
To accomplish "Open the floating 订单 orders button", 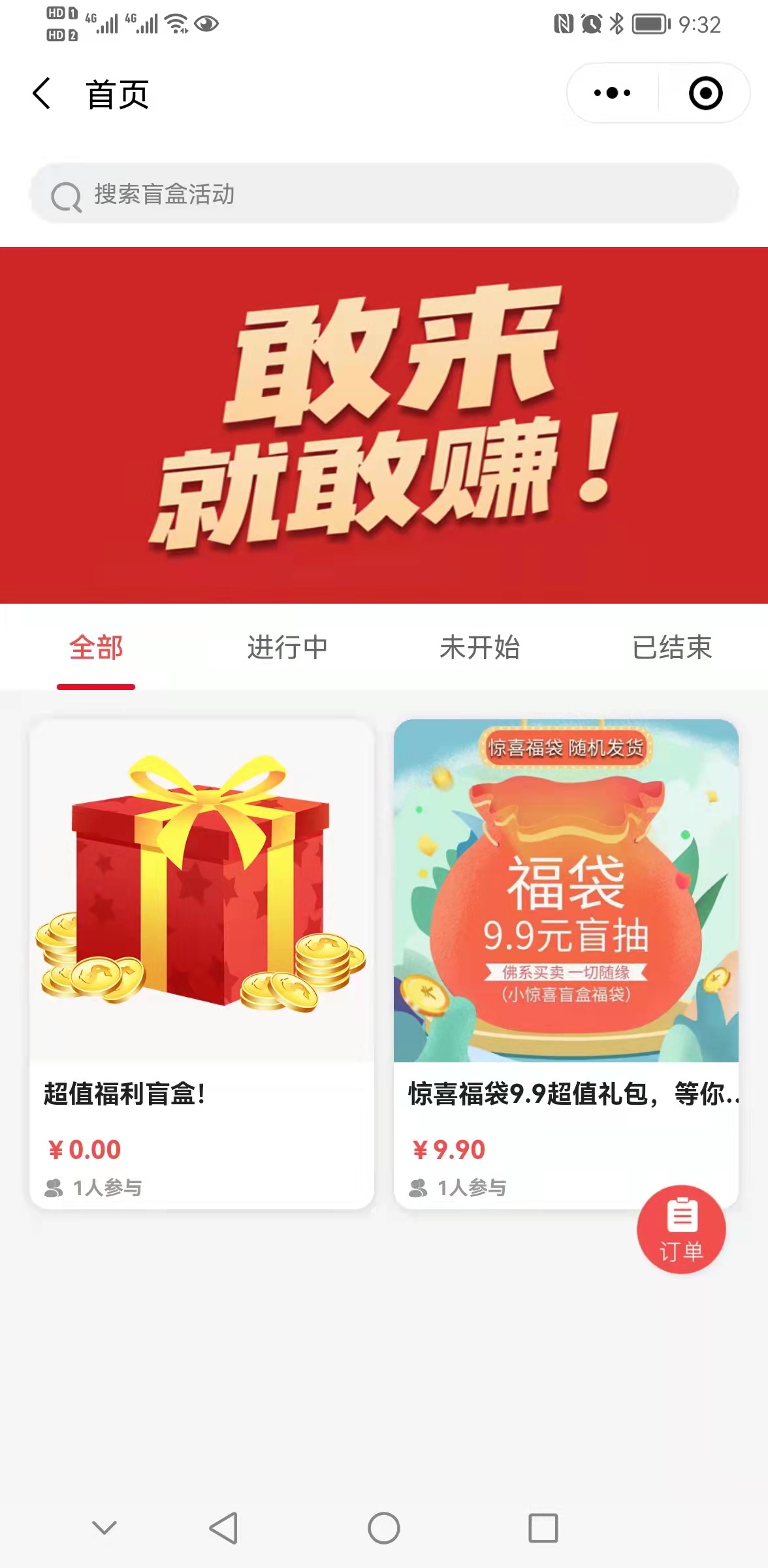I will [681, 1230].
